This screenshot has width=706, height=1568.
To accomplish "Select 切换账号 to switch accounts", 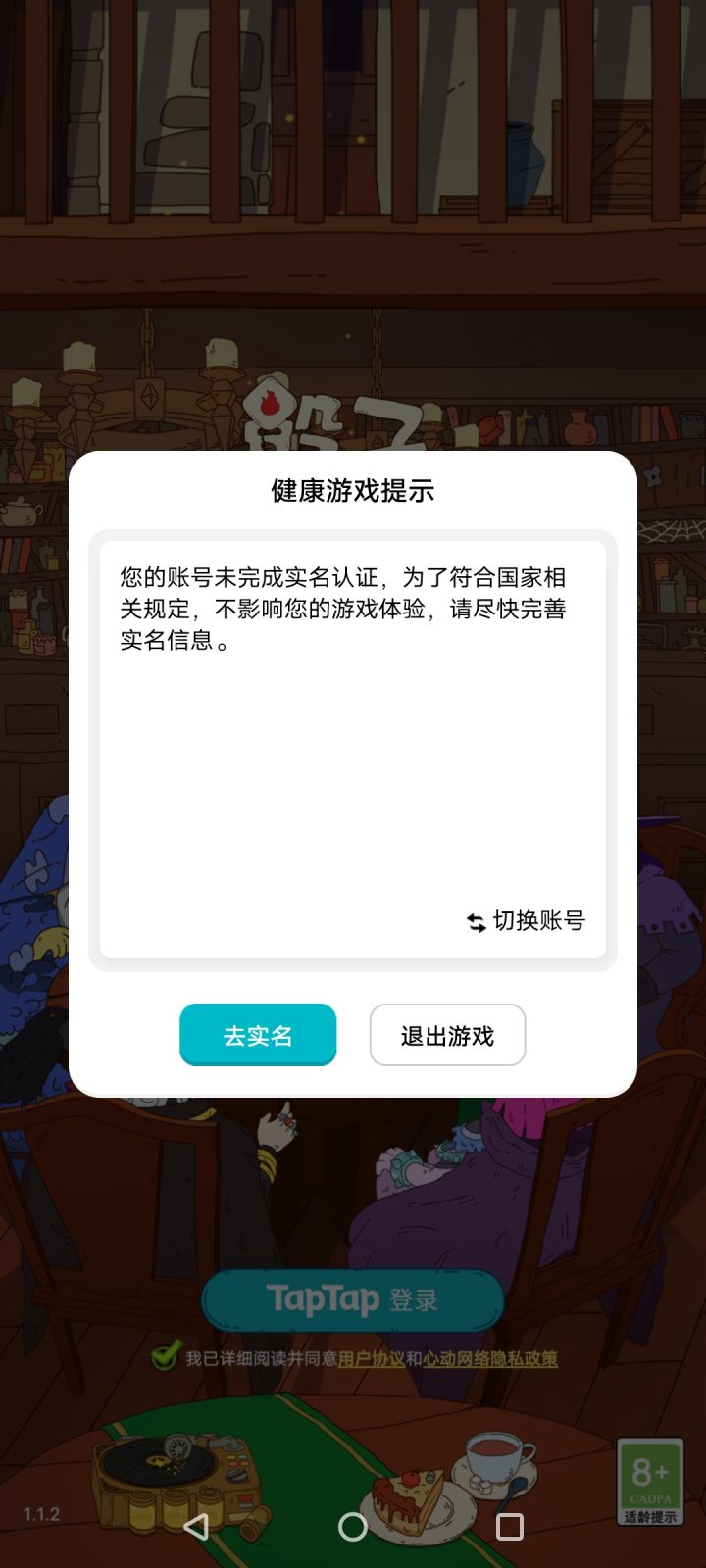I will (x=537, y=921).
